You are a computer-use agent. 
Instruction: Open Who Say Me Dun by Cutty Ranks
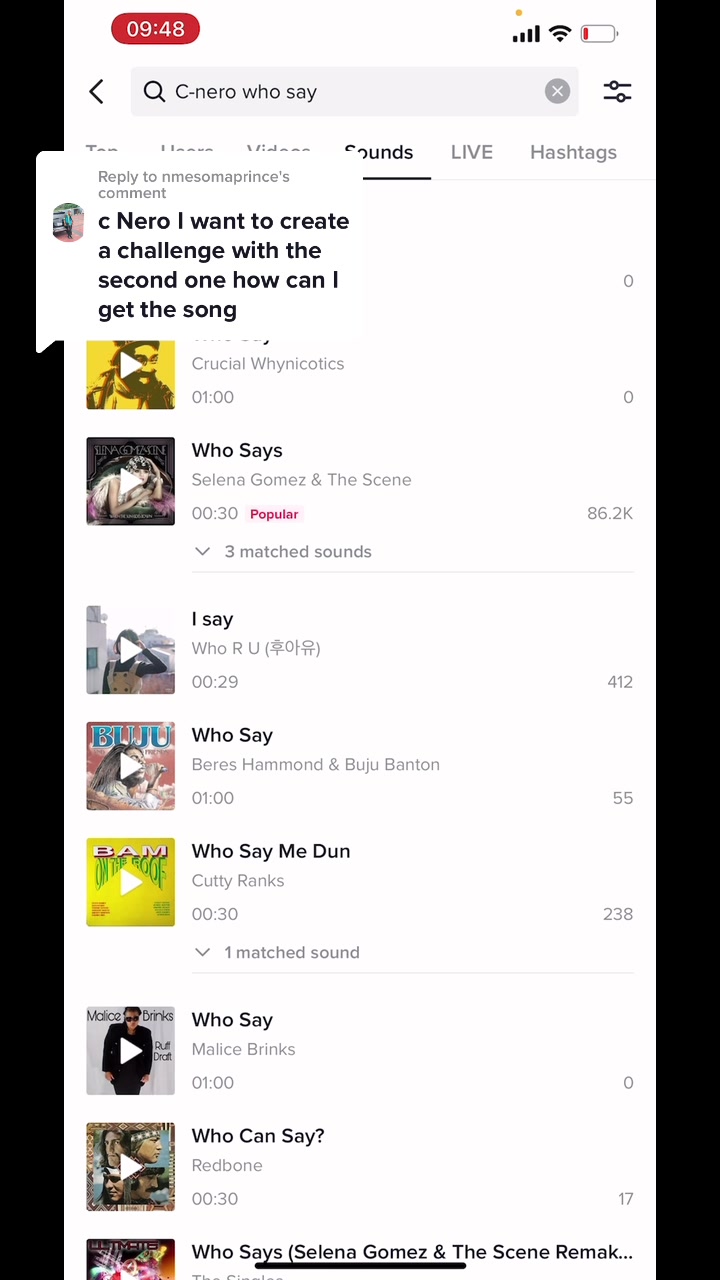400,880
